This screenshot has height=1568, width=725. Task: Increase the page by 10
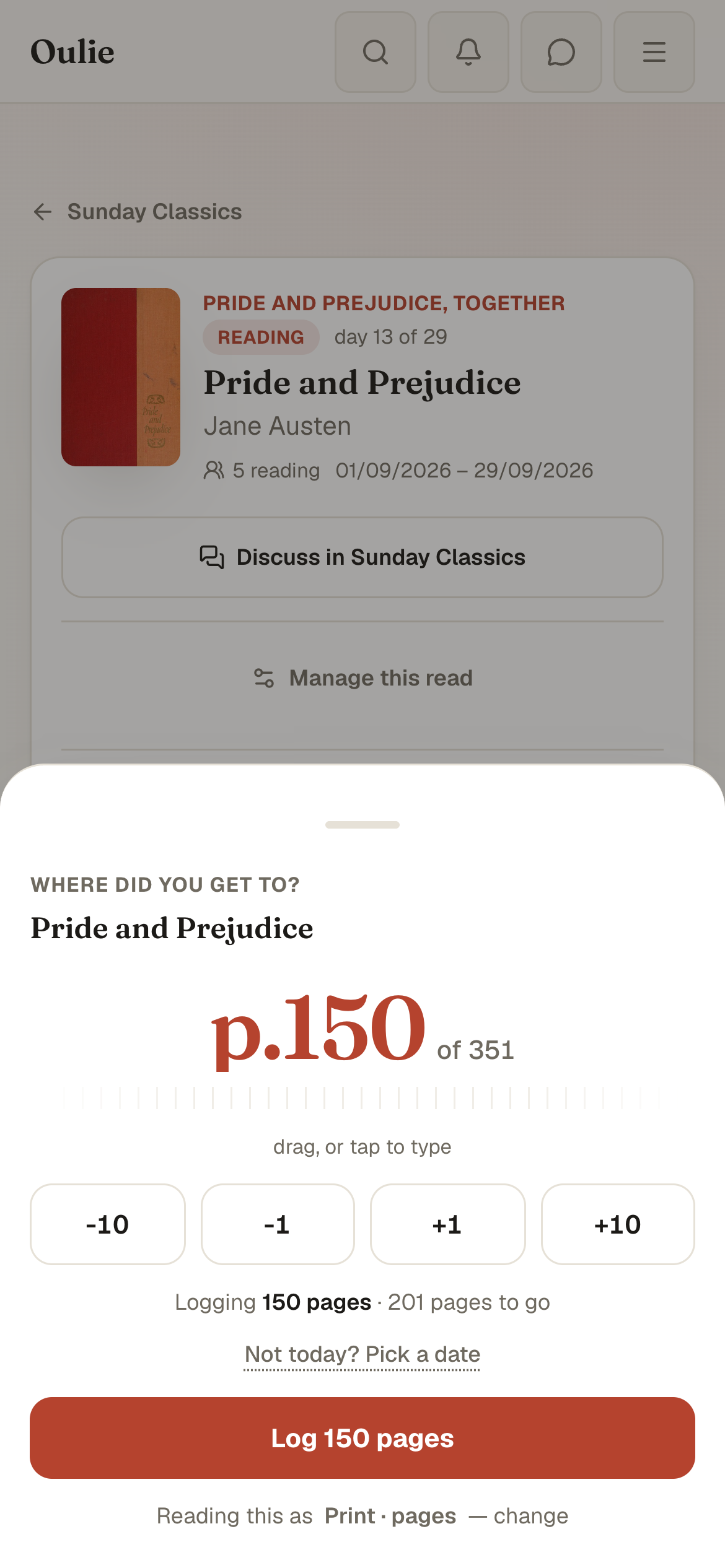(x=618, y=1224)
